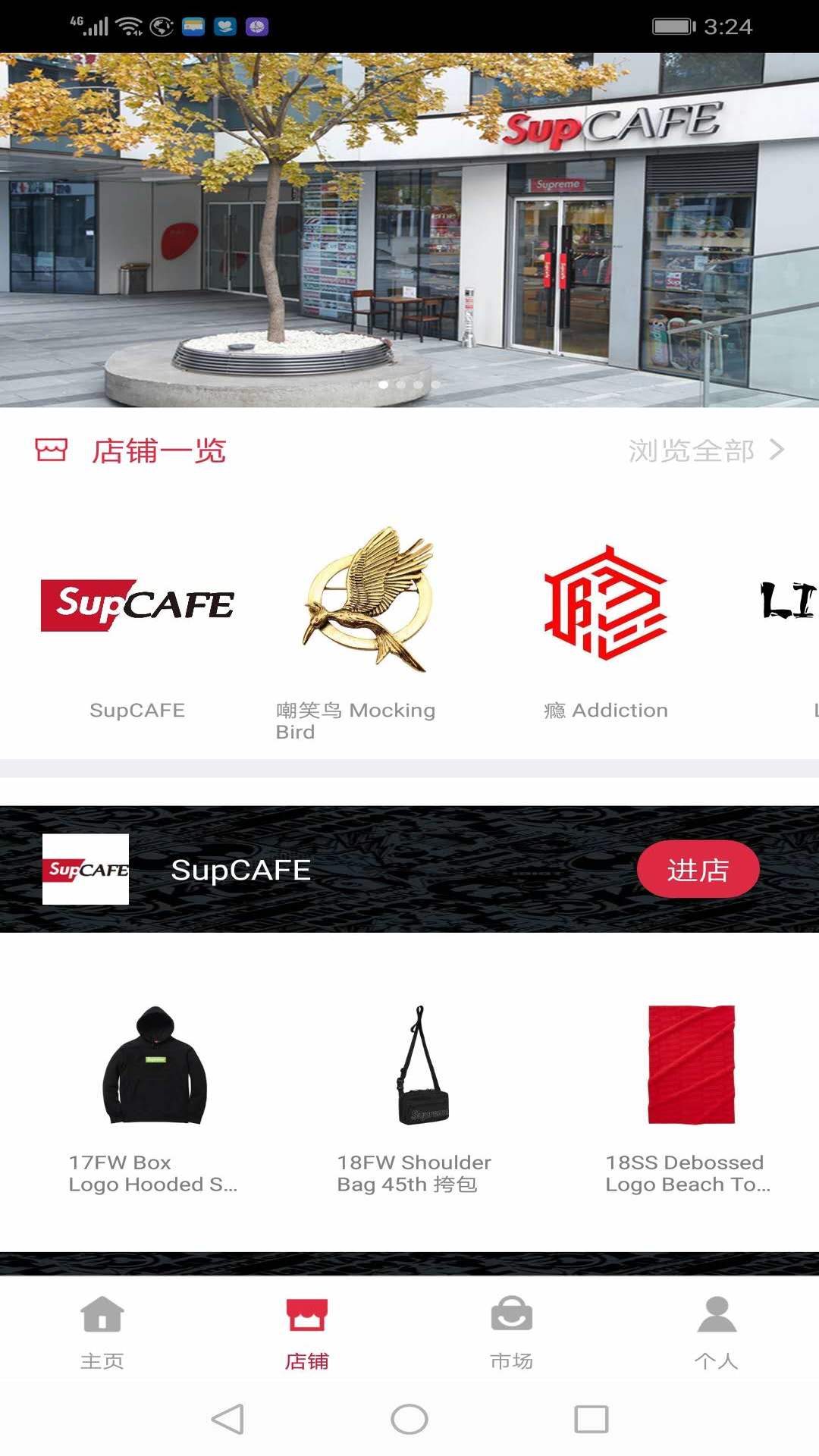The image size is (819, 1456).
Task: Switch to the 主页 home tab
Action: click(102, 1333)
